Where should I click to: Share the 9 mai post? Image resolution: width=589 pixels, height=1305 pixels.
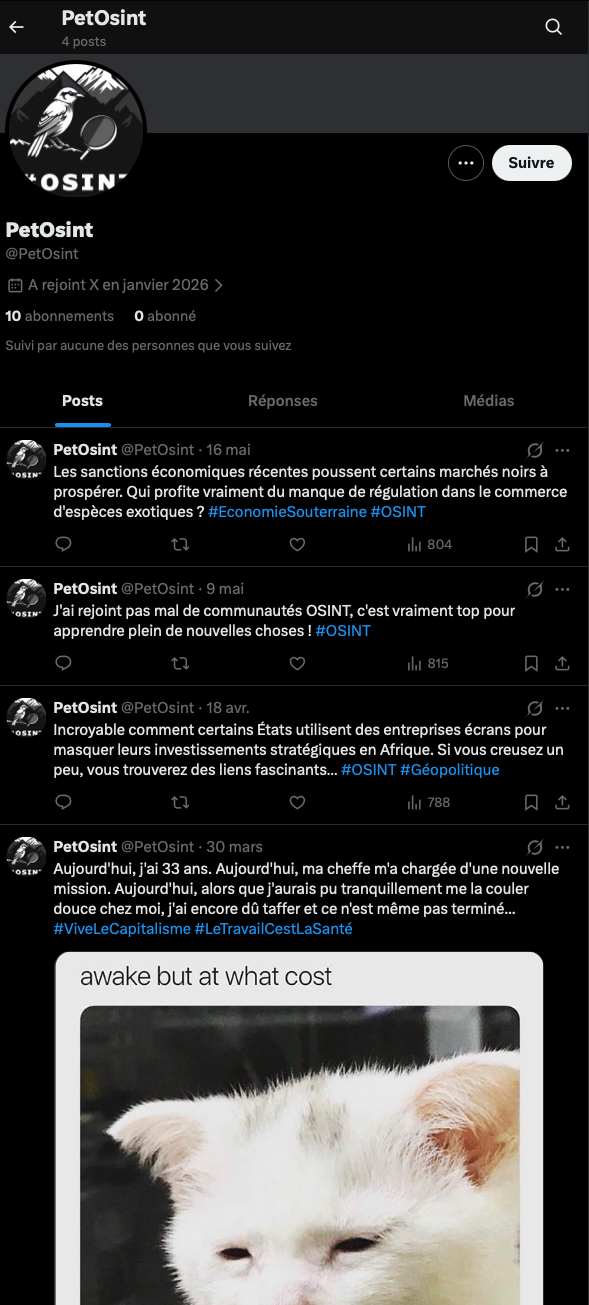click(562, 663)
